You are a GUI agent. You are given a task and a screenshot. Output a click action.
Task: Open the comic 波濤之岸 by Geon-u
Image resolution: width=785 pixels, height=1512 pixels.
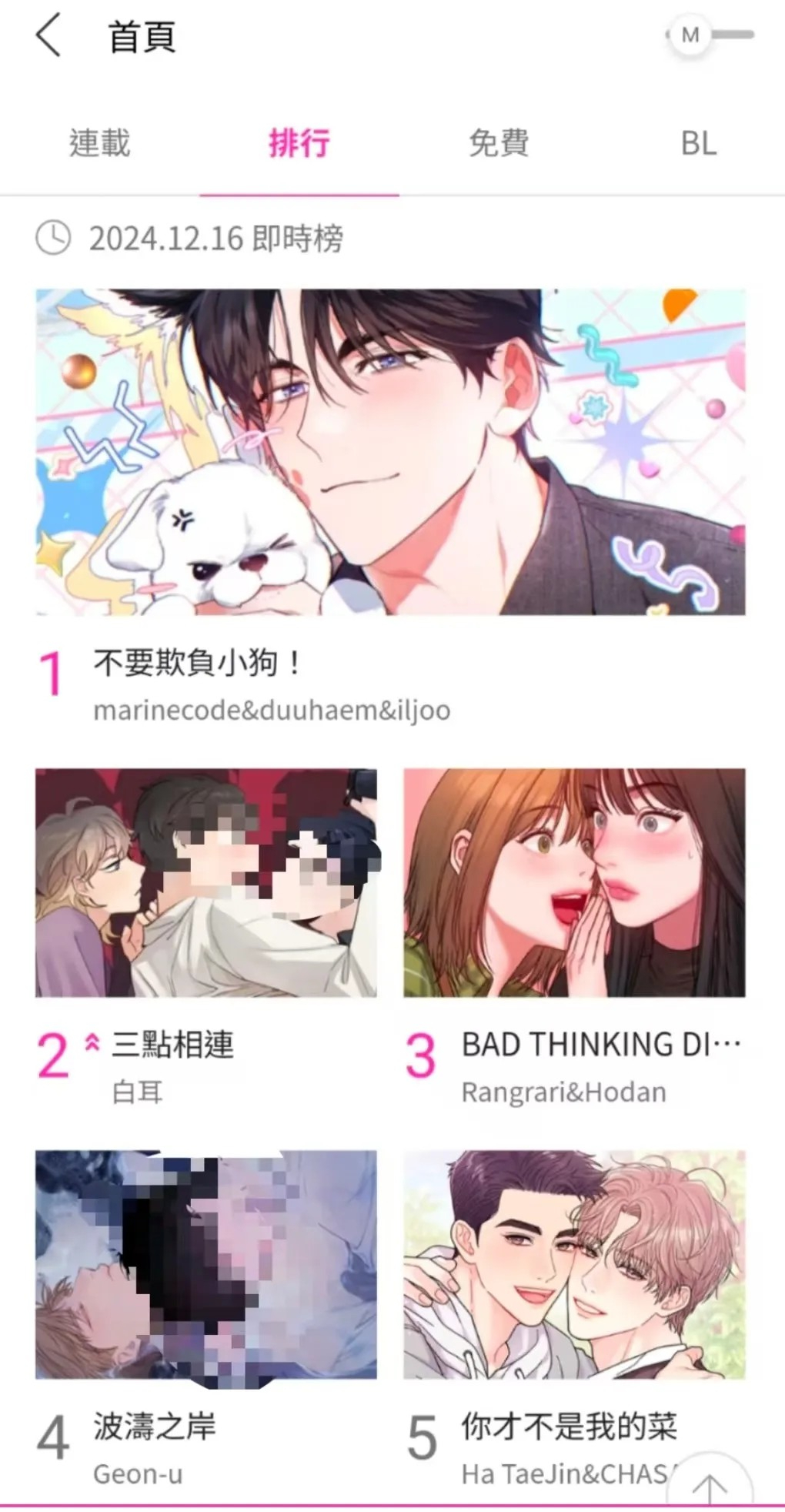206,1264
